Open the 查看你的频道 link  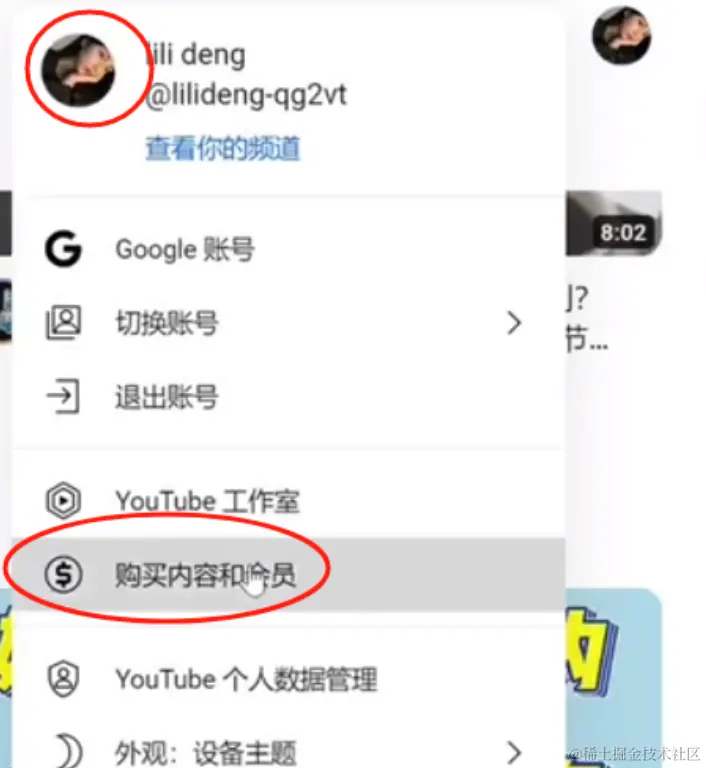tap(223, 149)
